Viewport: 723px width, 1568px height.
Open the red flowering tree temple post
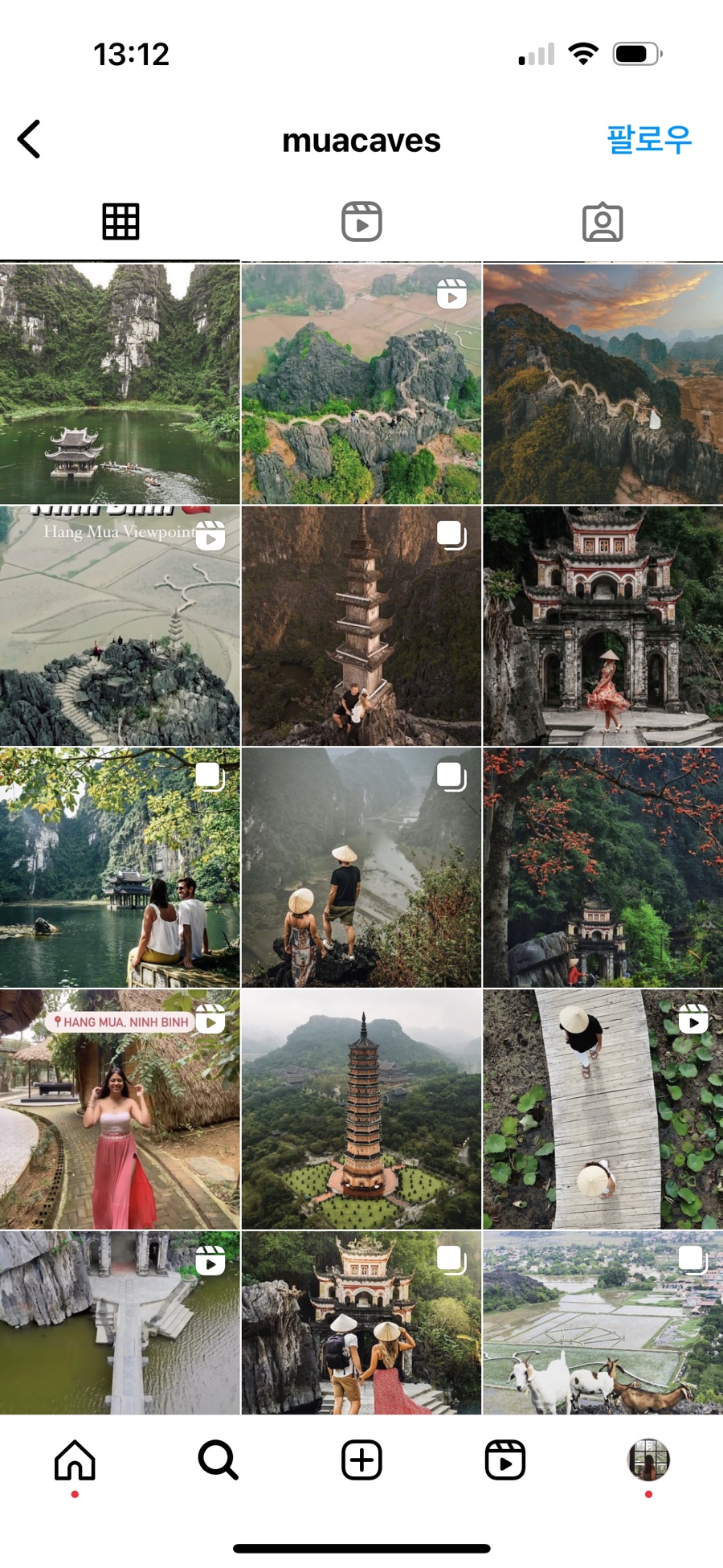[602, 867]
